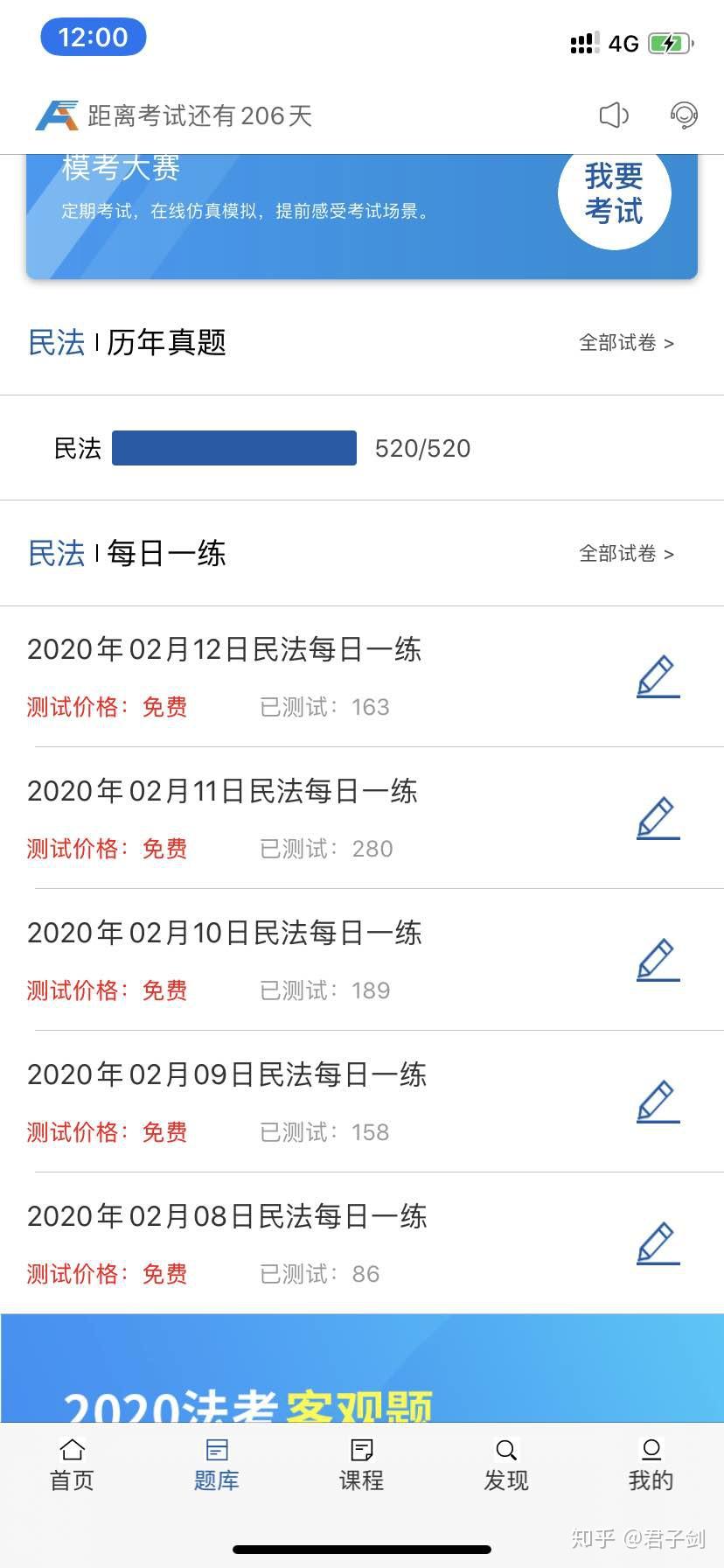Open 2020年02月10日民法每日一练

click(225, 934)
